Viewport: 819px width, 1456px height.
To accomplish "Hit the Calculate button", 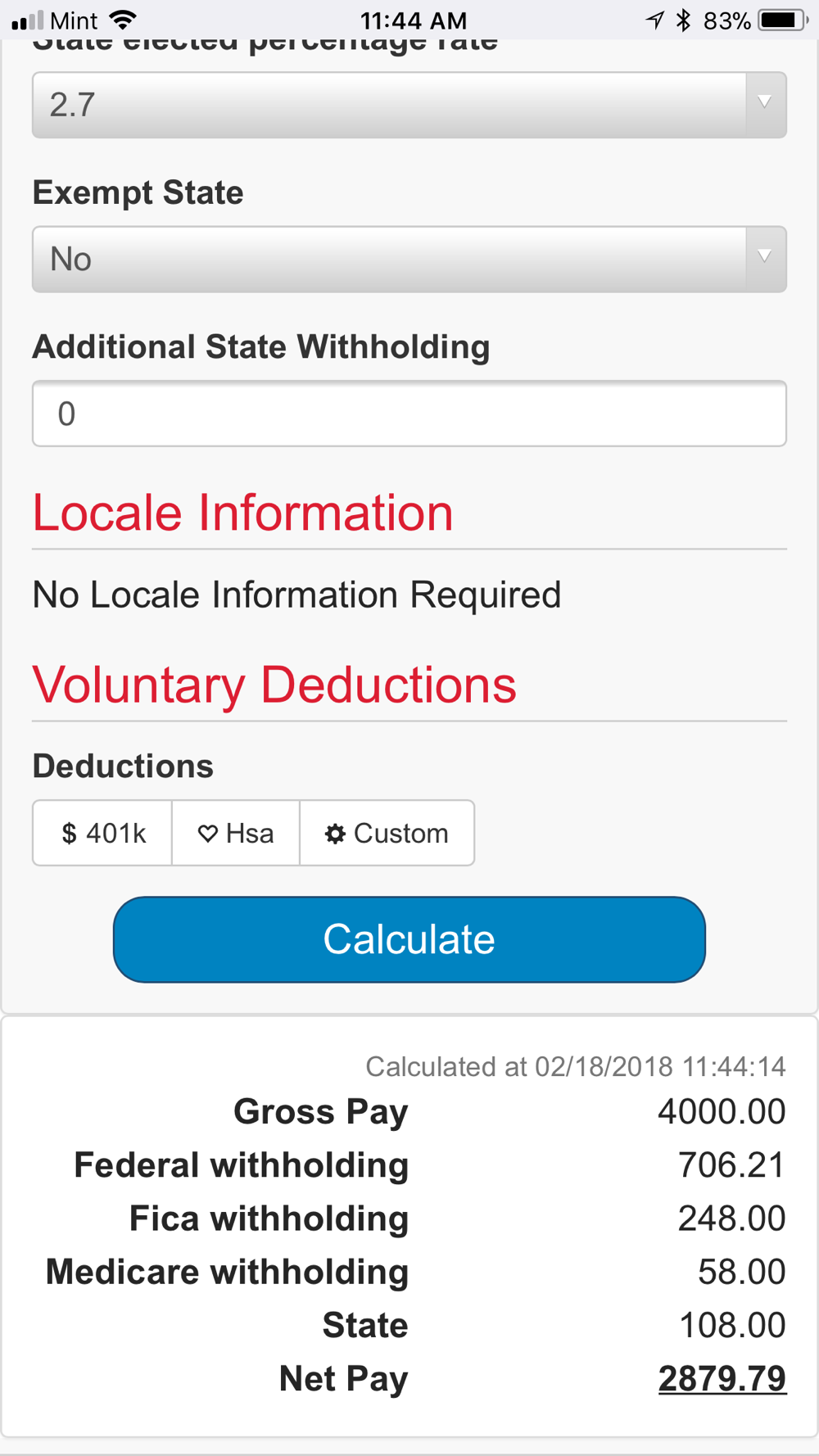I will pos(409,939).
